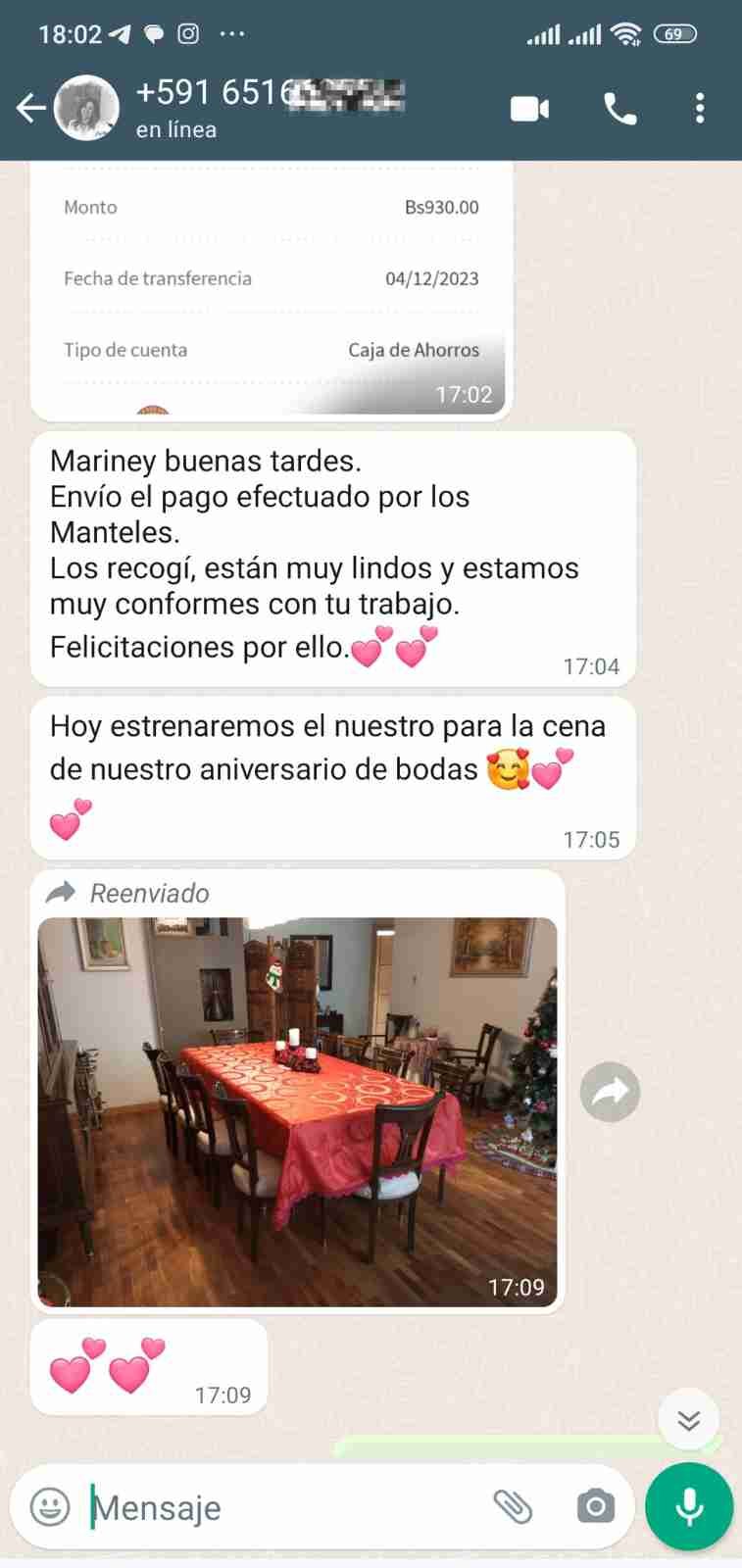Image resolution: width=742 pixels, height=1568 pixels.
Task: Start a video call
Action: click(530, 108)
